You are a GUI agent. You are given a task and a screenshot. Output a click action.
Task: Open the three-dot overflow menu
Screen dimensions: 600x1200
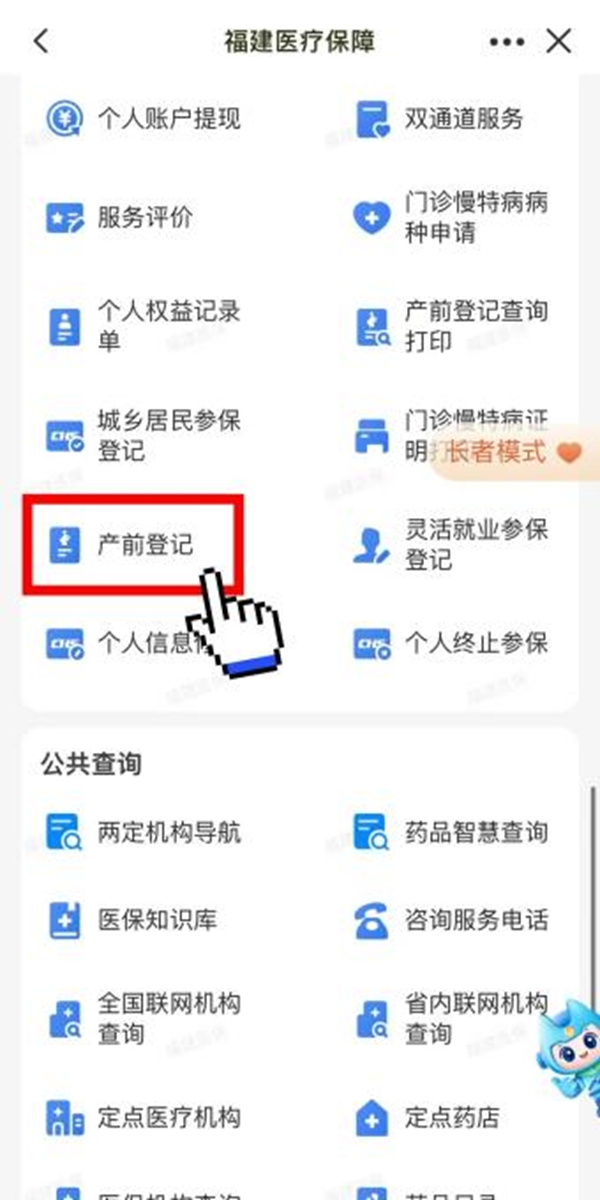[507, 42]
